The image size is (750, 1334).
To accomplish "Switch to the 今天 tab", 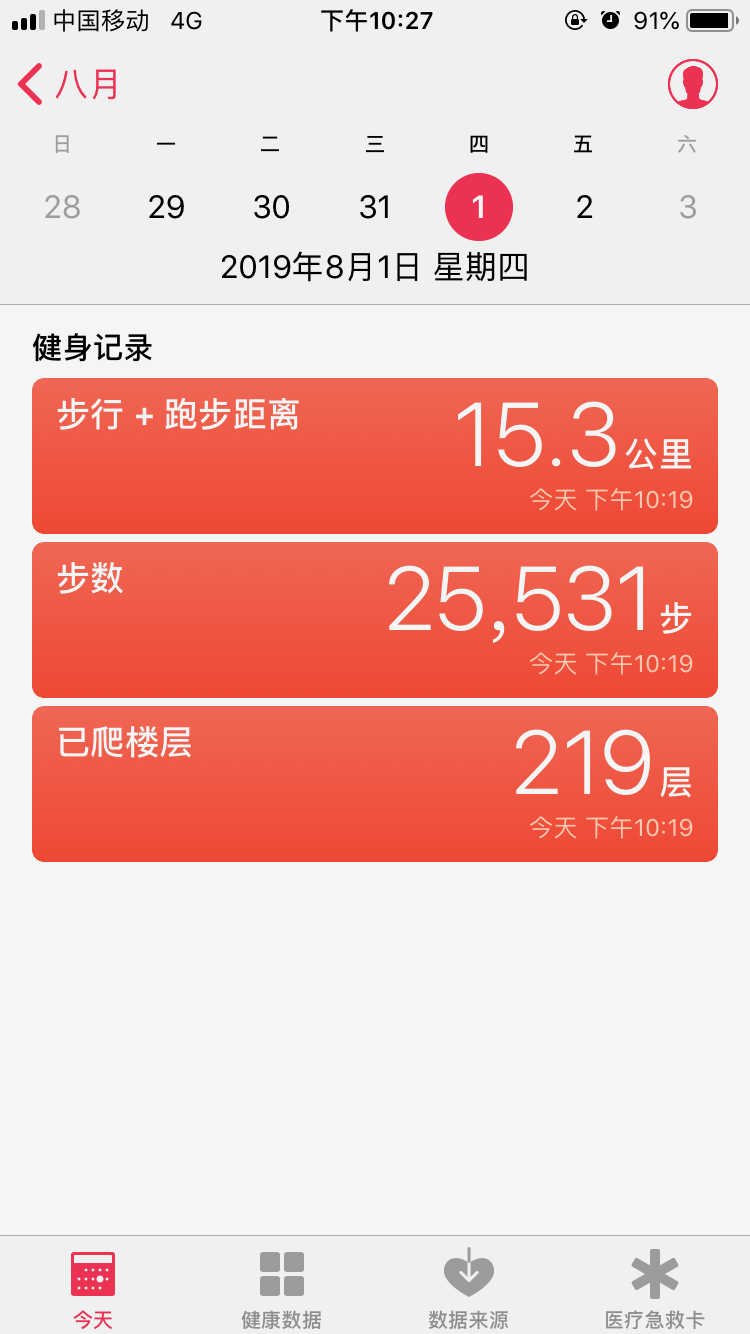I will (93, 1288).
